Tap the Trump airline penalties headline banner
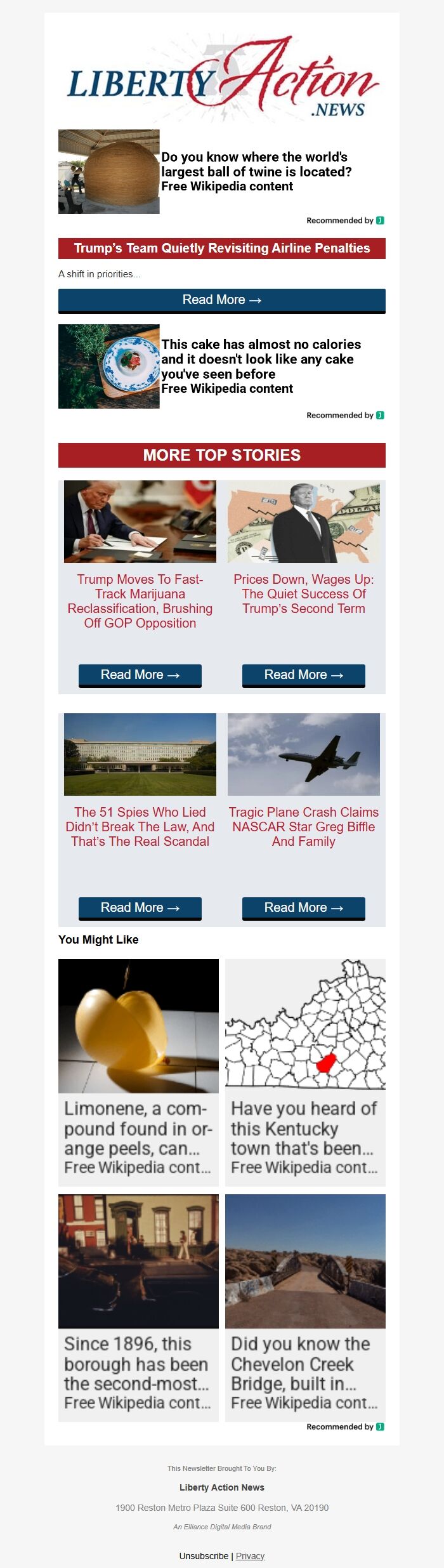This screenshot has width=444, height=1568. coord(221,248)
